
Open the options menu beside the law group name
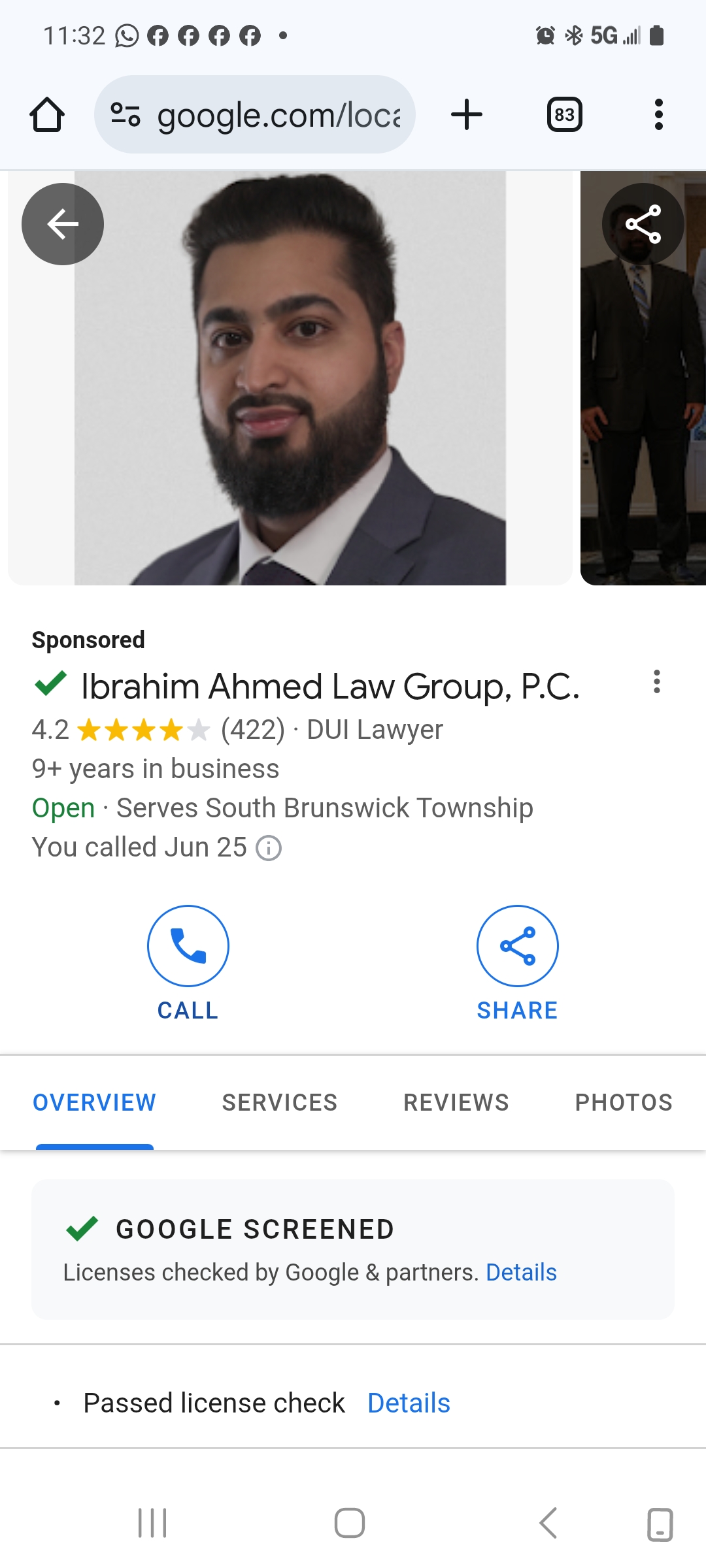[656, 682]
